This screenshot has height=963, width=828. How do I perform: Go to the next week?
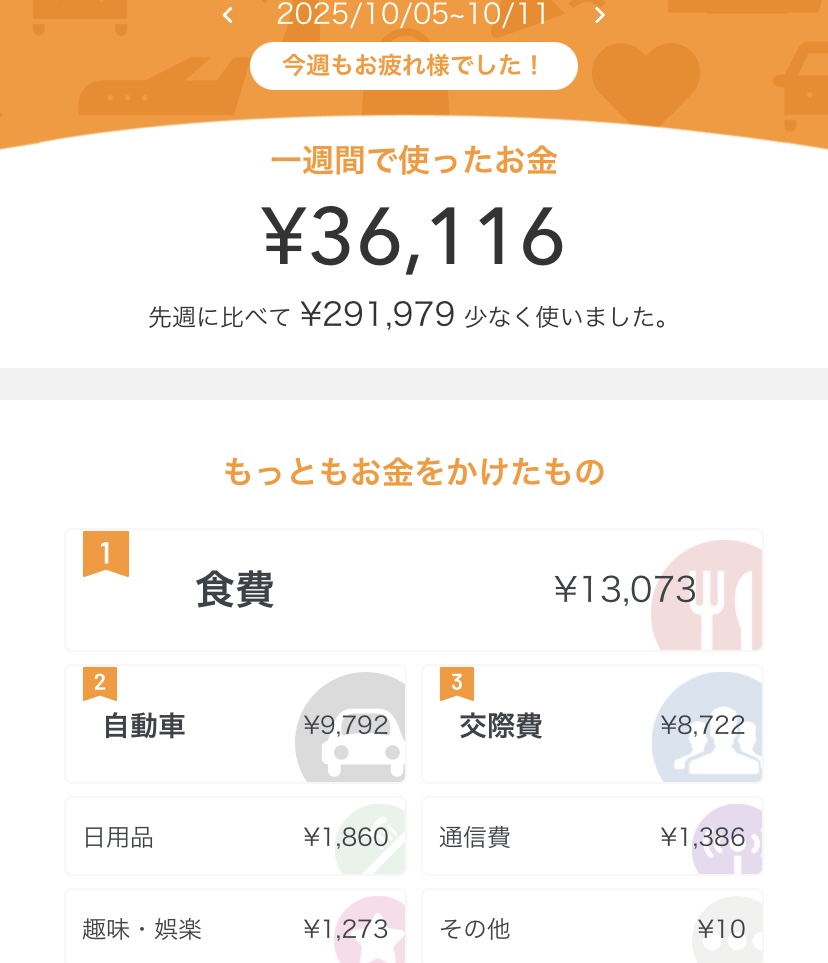[x=600, y=15]
